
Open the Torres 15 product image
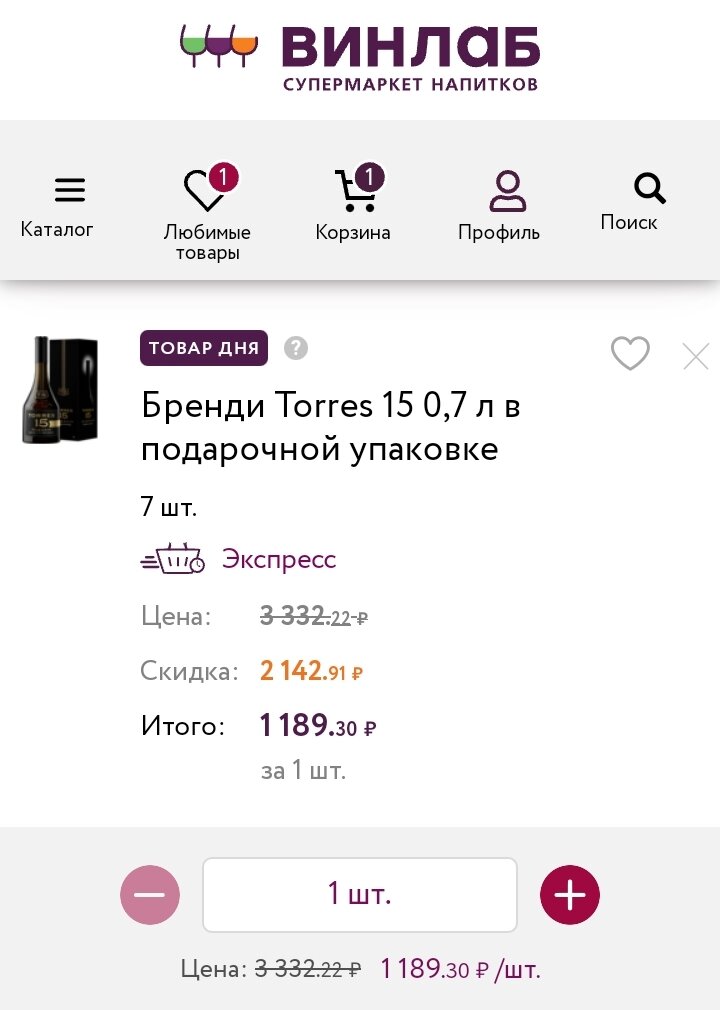60,390
